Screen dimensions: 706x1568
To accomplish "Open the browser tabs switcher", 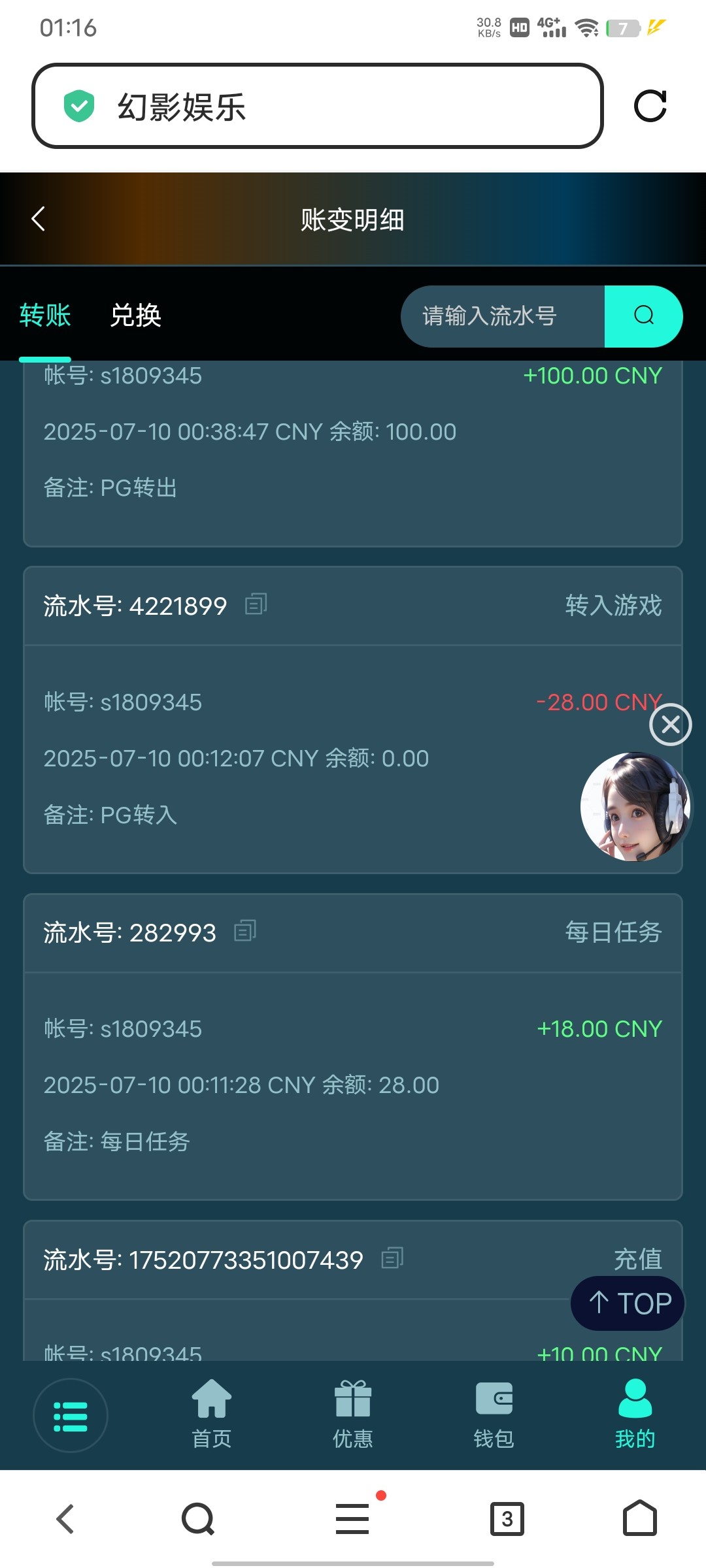I will point(507,1518).
